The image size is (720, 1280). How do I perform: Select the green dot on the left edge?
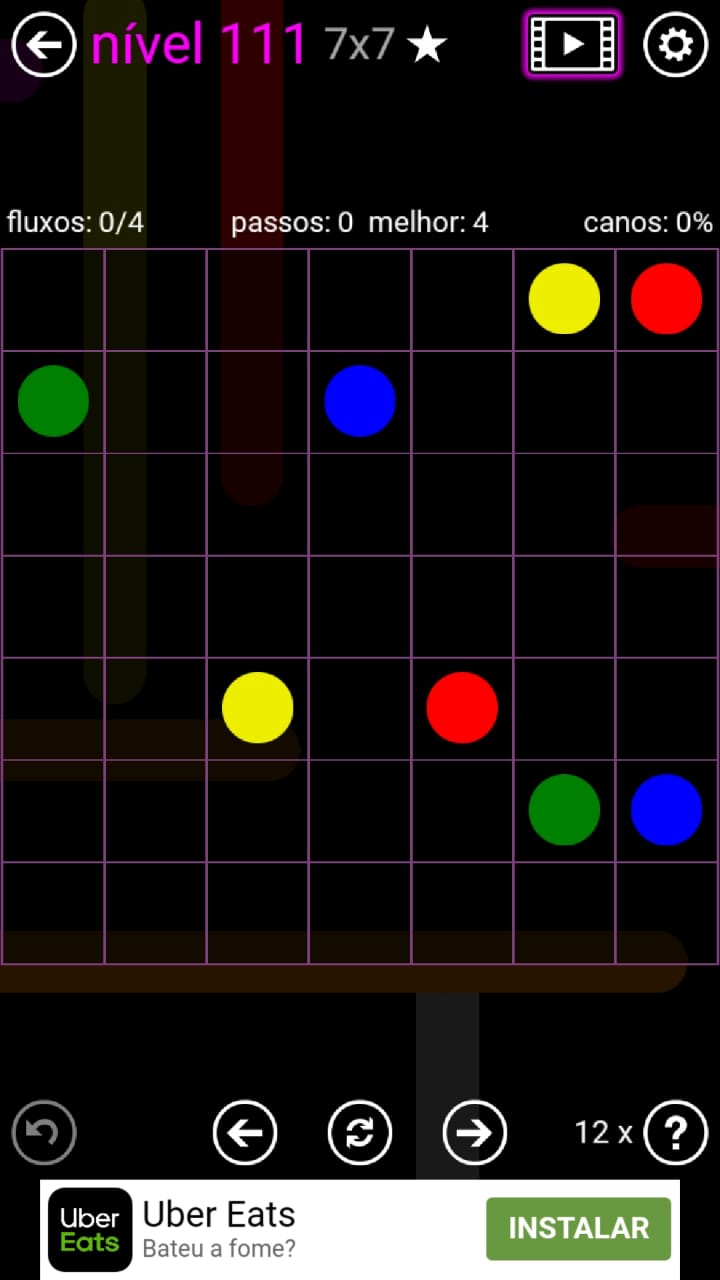53,401
